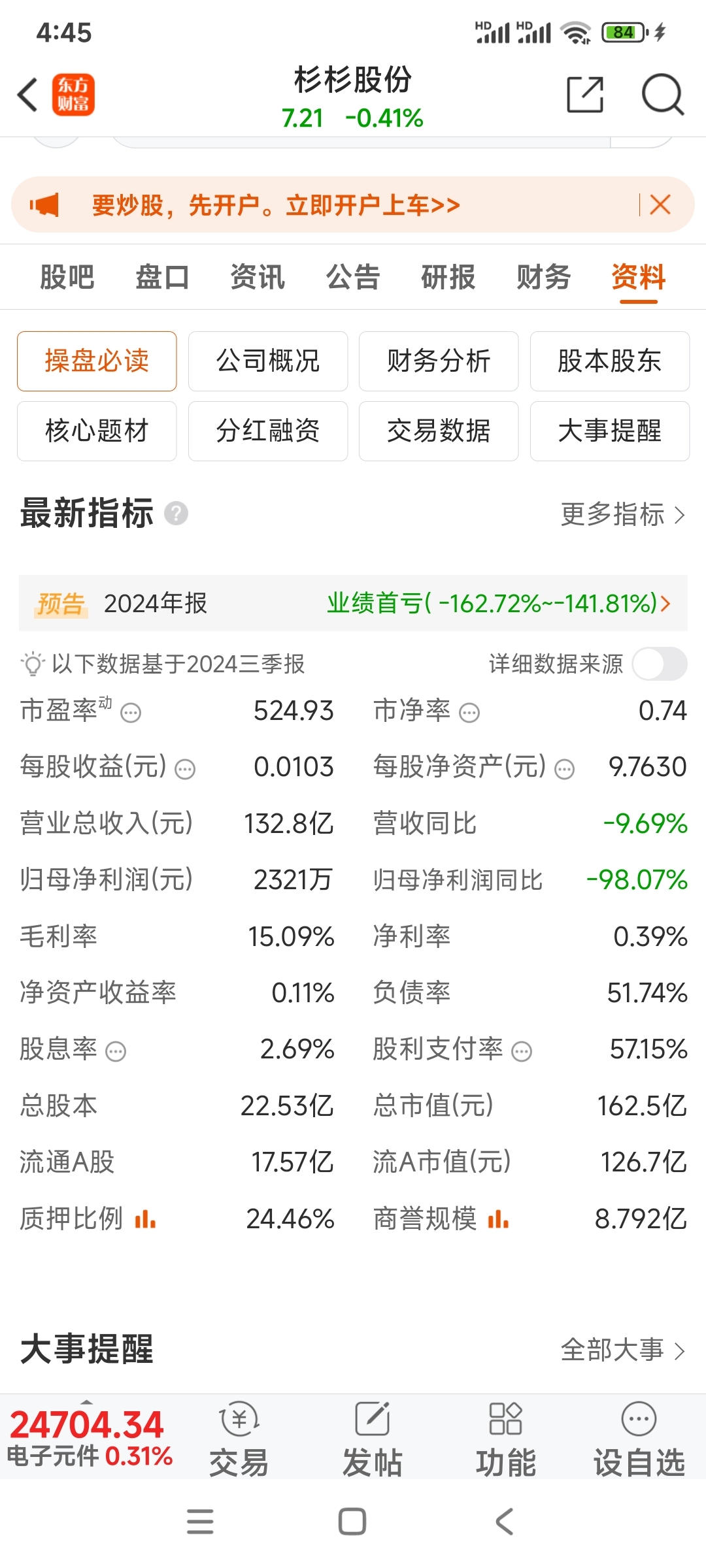Dismiss the account opening banner
This screenshot has width=706, height=1568.
click(660, 204)
